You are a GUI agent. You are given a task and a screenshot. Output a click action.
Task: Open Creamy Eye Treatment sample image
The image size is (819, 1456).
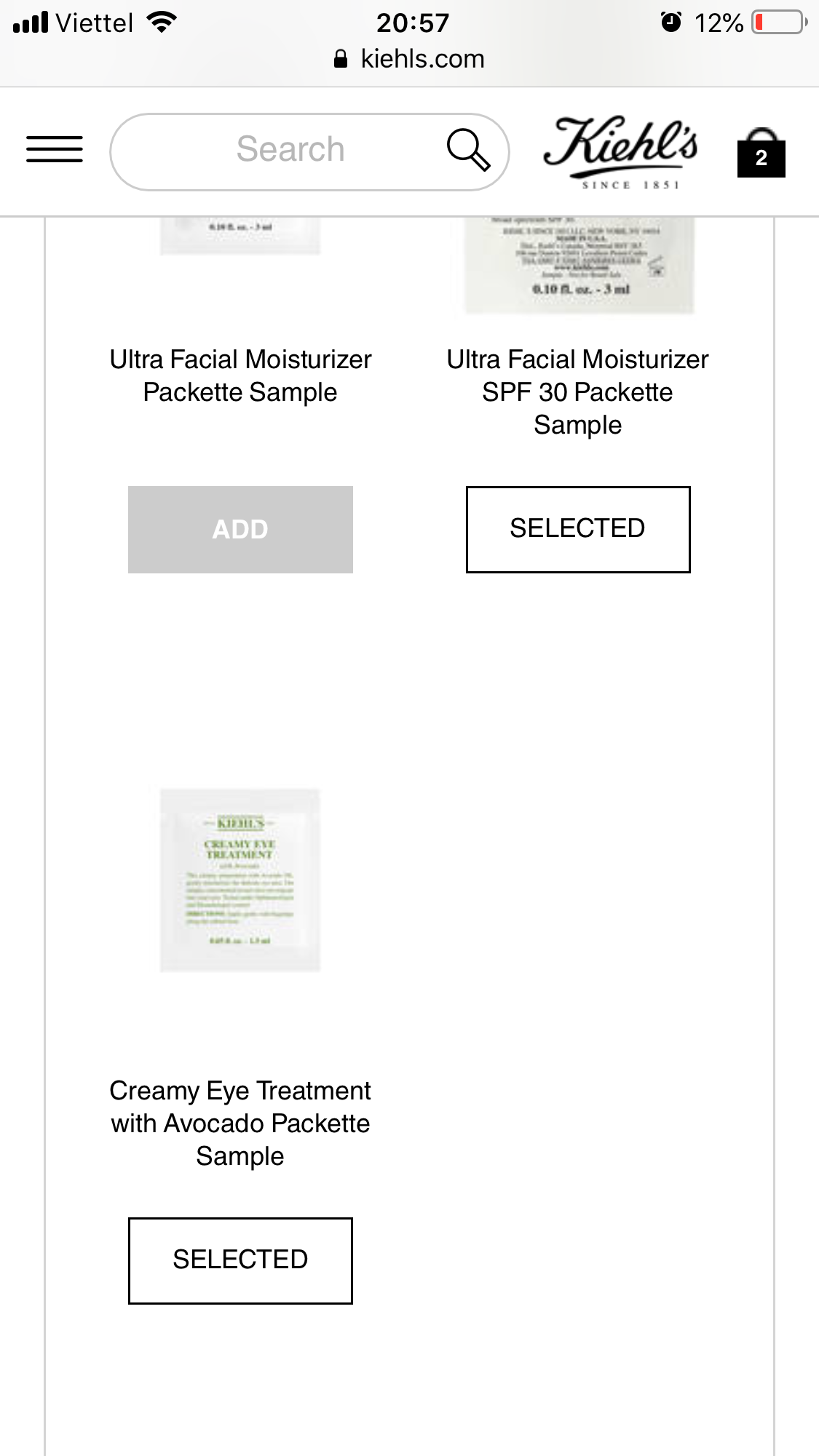click(x=240, y=880)
